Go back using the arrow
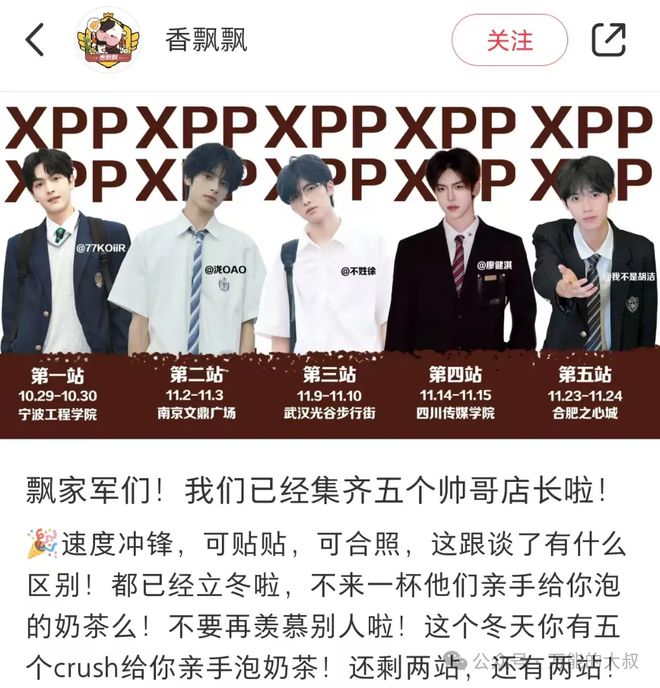The width and height of the screenshot is (660, 688). (x=36, y=40)
